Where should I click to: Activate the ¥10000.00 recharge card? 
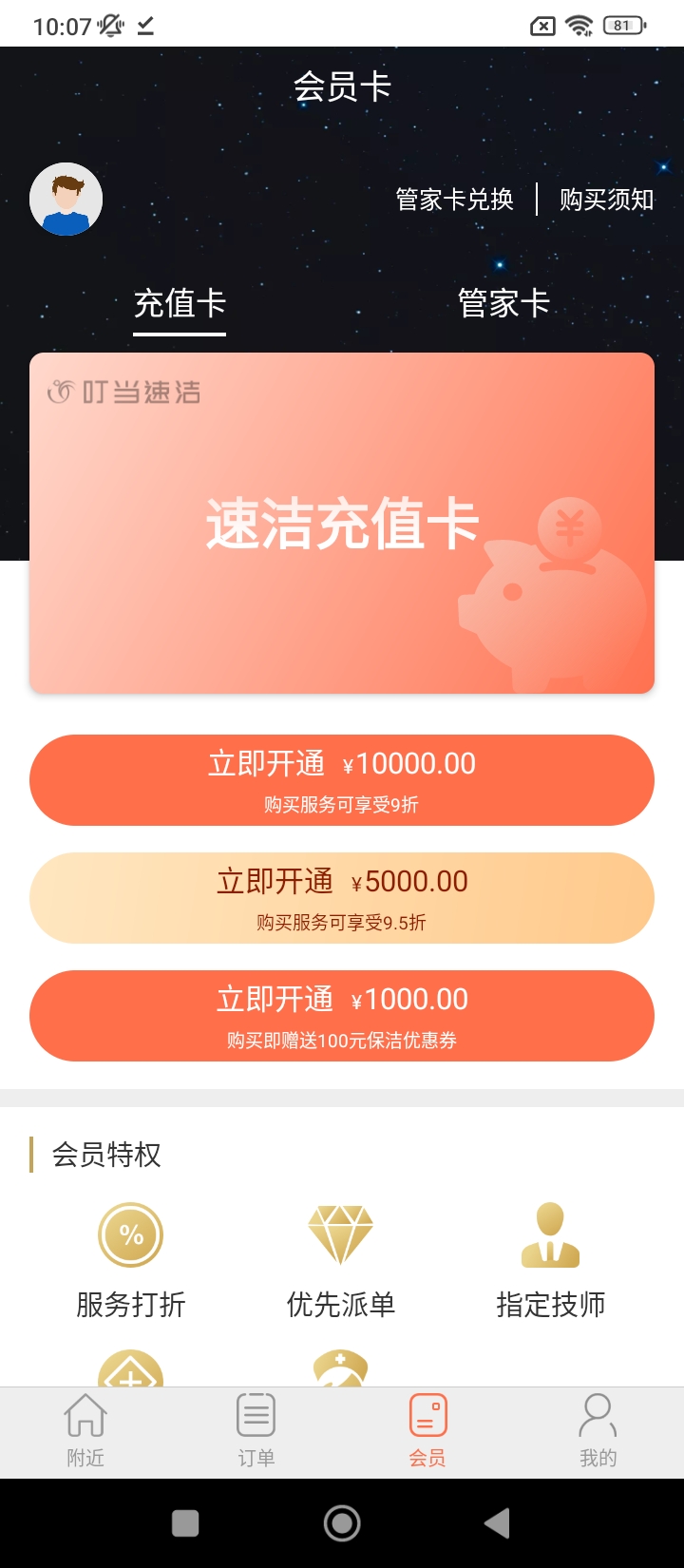click(342, 779)
